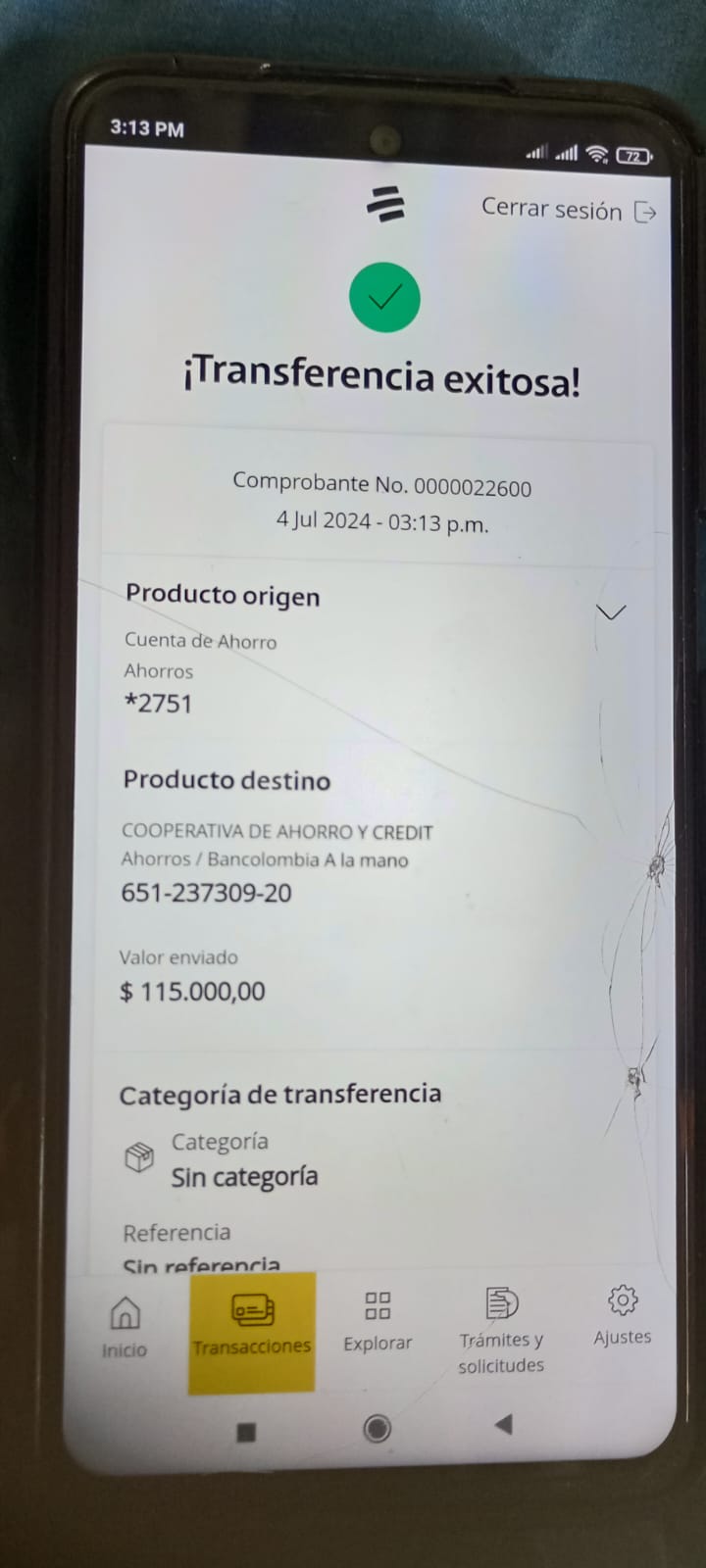Select the transfer Categoría row

[243, 1160]
